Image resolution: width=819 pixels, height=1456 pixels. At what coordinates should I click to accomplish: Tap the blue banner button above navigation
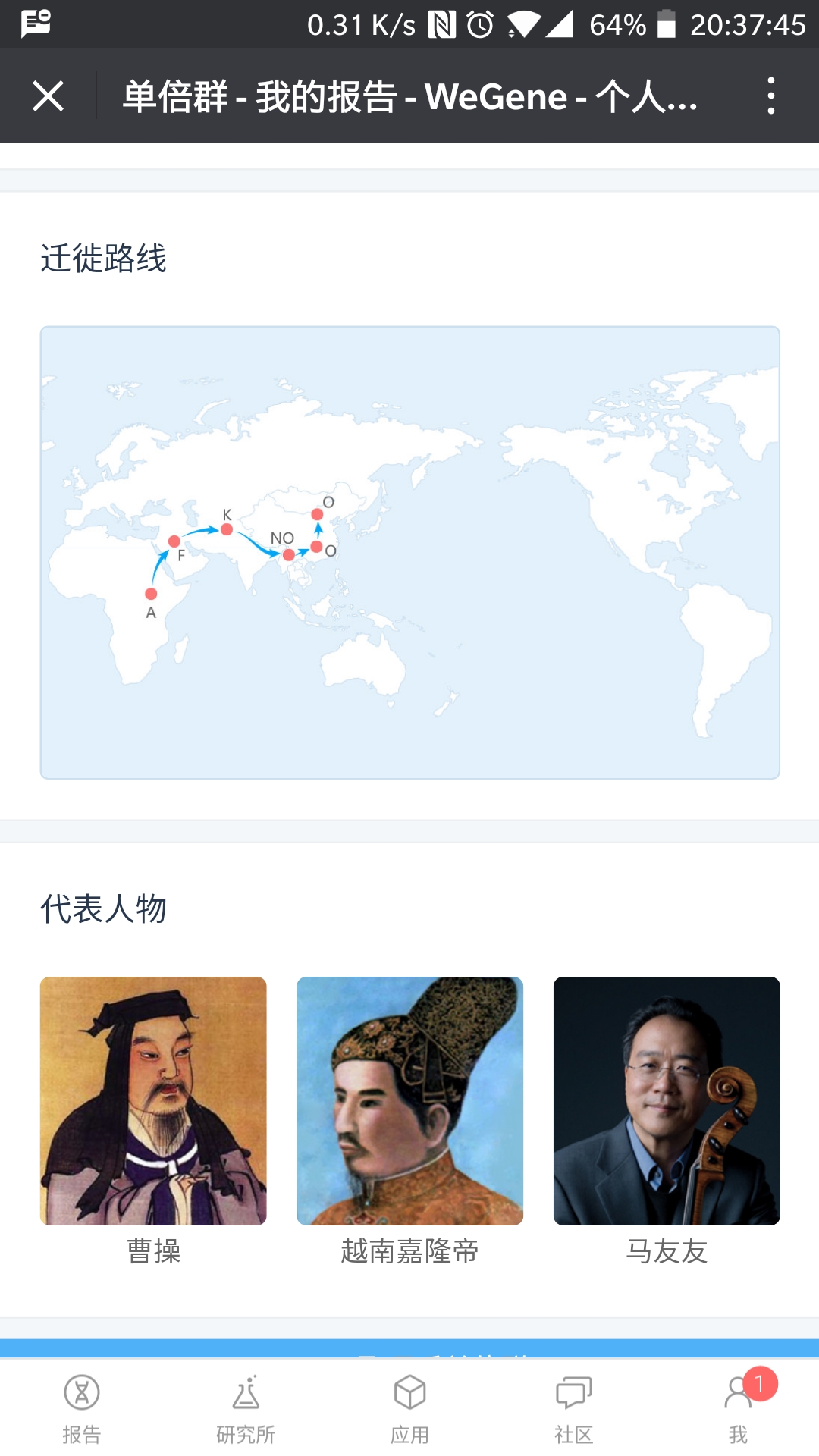[409, 1348]
